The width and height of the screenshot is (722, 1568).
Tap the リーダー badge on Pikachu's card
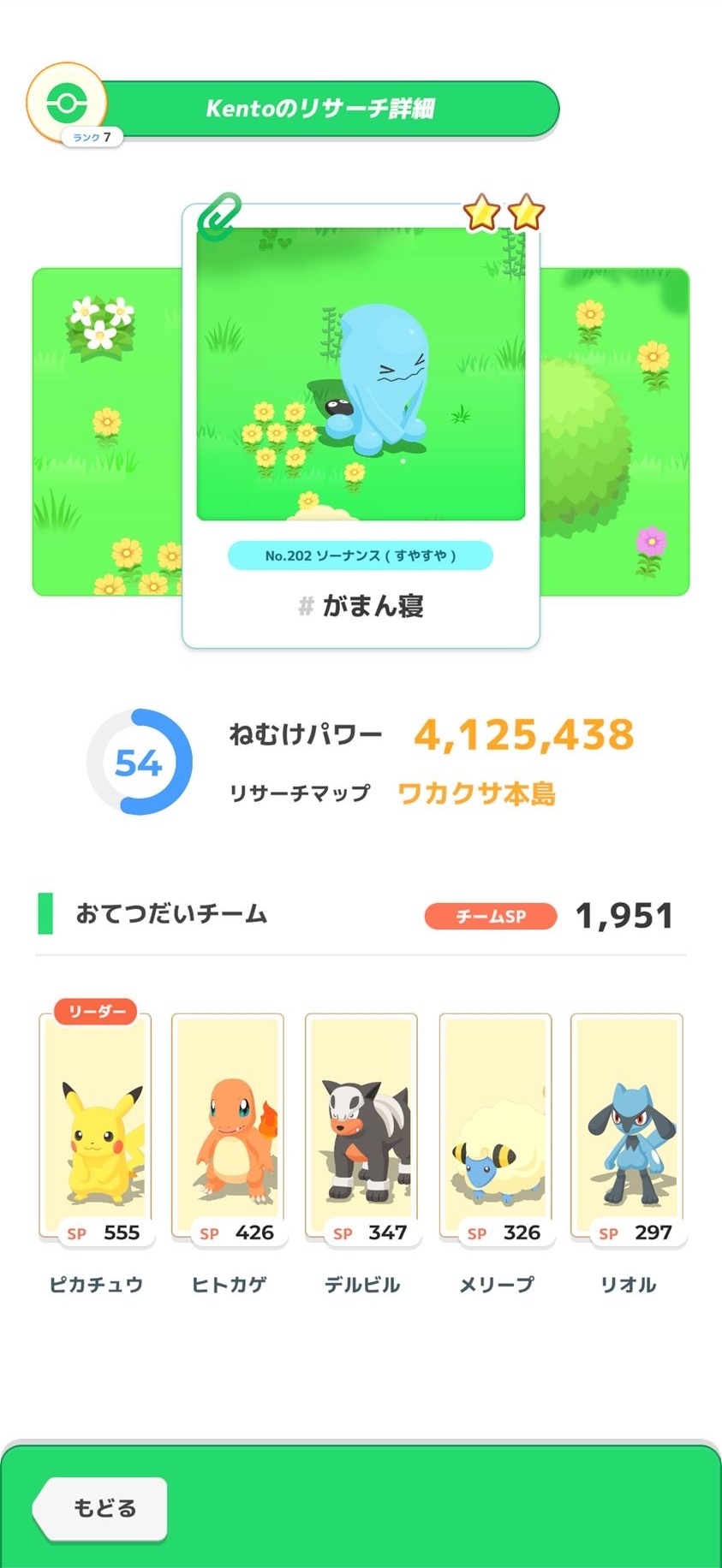pos(97,1012)
